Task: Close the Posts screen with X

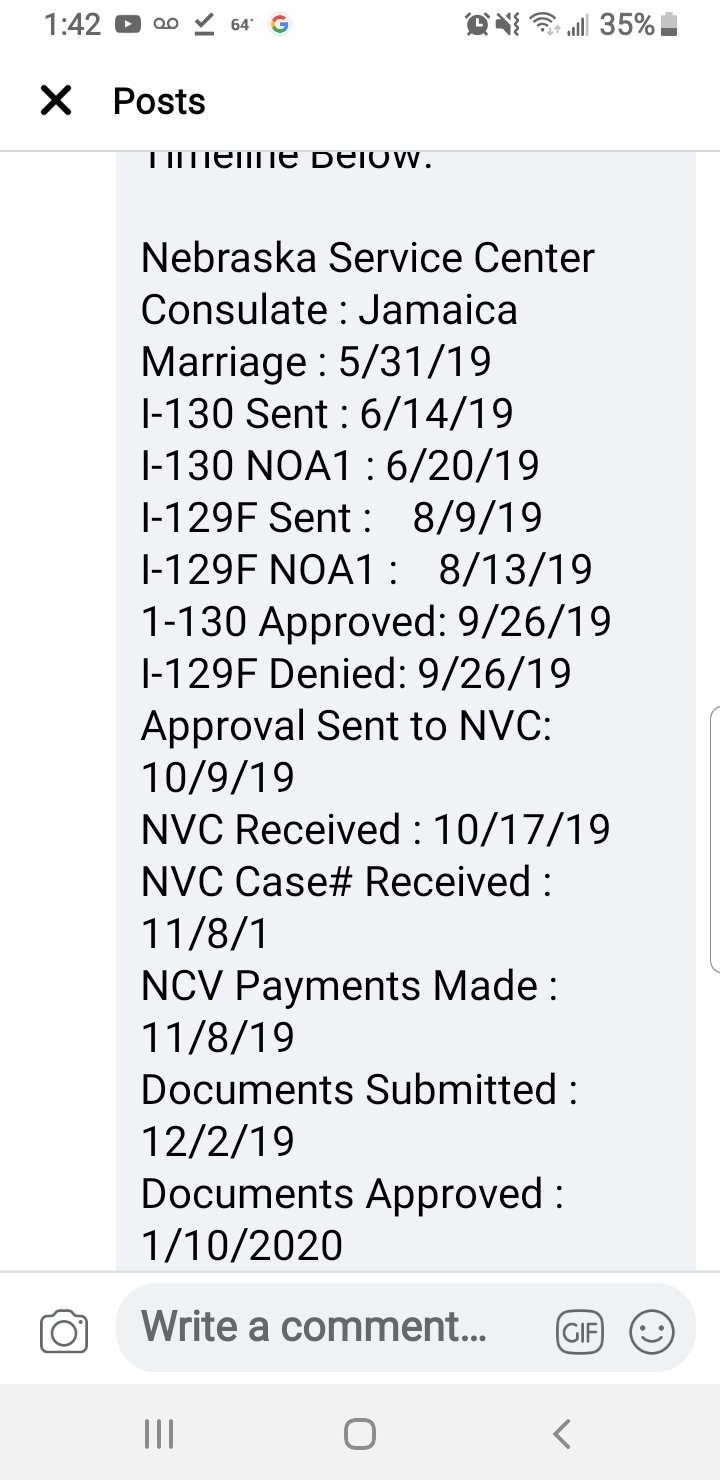Action: click(x=56, y=100)
